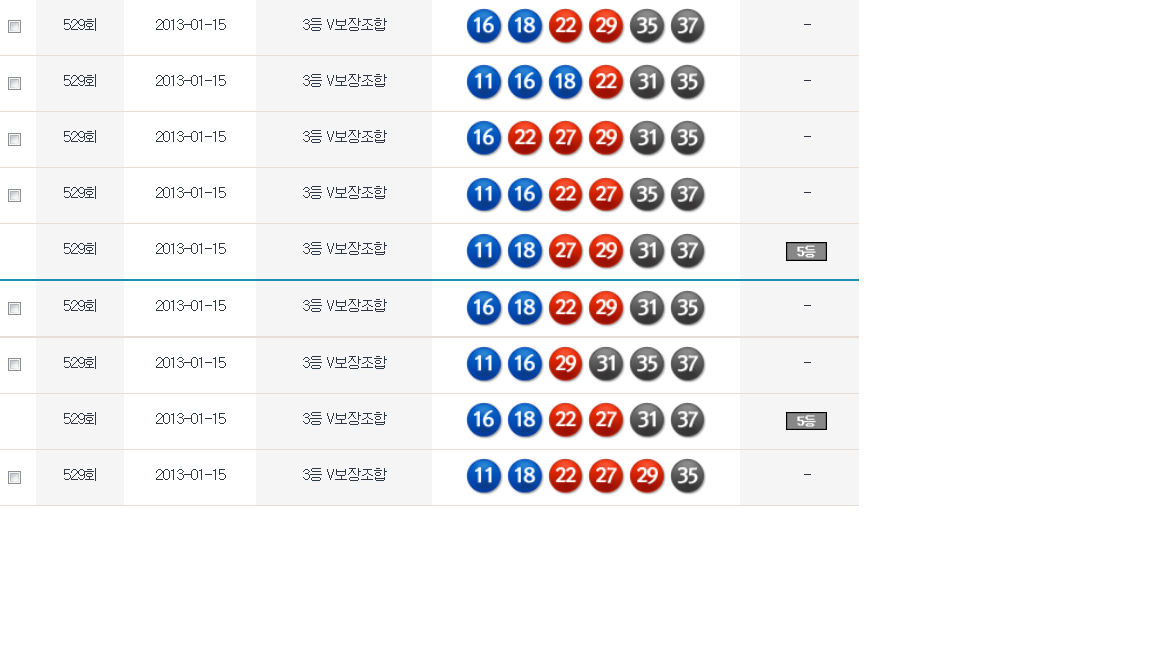Select the checkbox for combination 11 16 18 22 31 35
1152x648 pixels.
click(x=14, y=83)
